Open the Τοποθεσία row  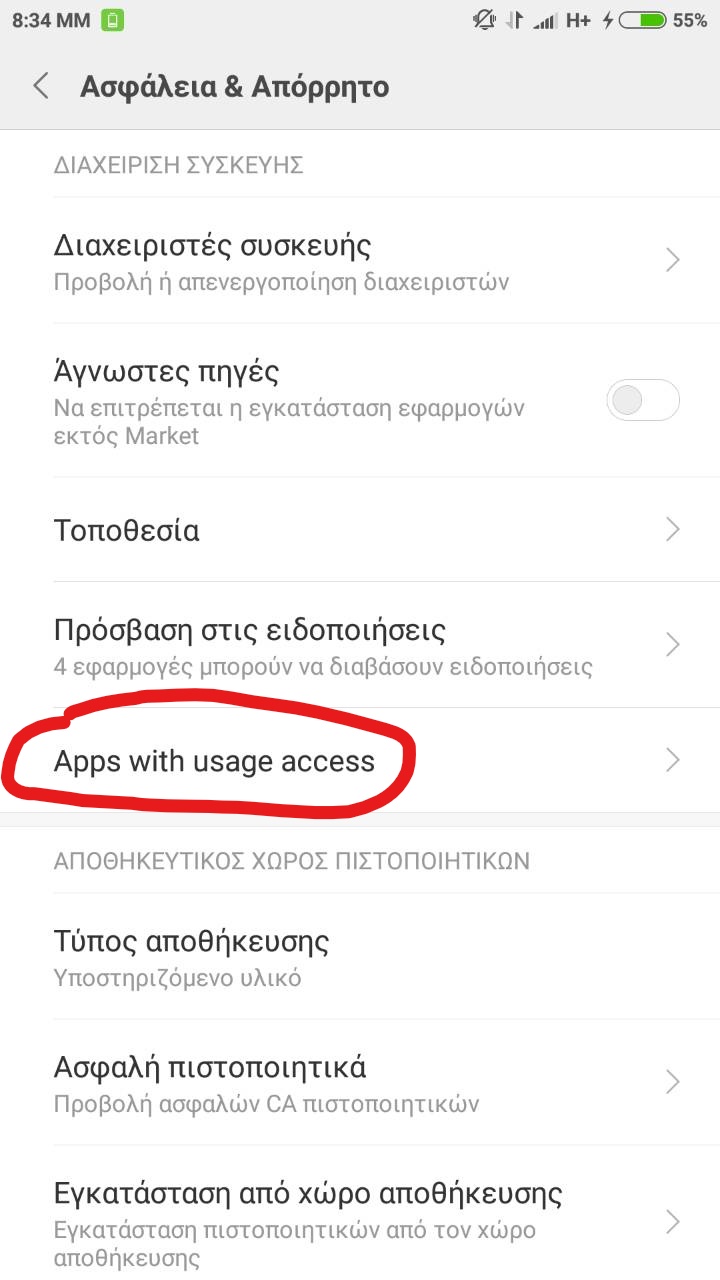(x=360, y=530)
